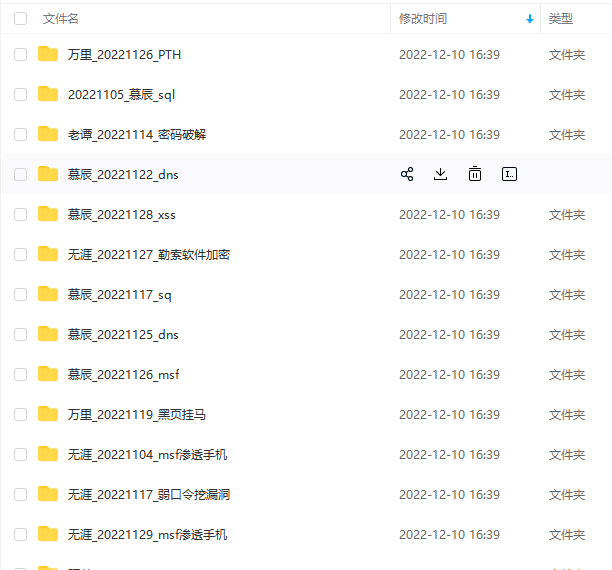The width and height of the screenshot is (612, 570).
Task: Open the 万里_20221119_黑页挂马 folder
Action: pos(137,414)
